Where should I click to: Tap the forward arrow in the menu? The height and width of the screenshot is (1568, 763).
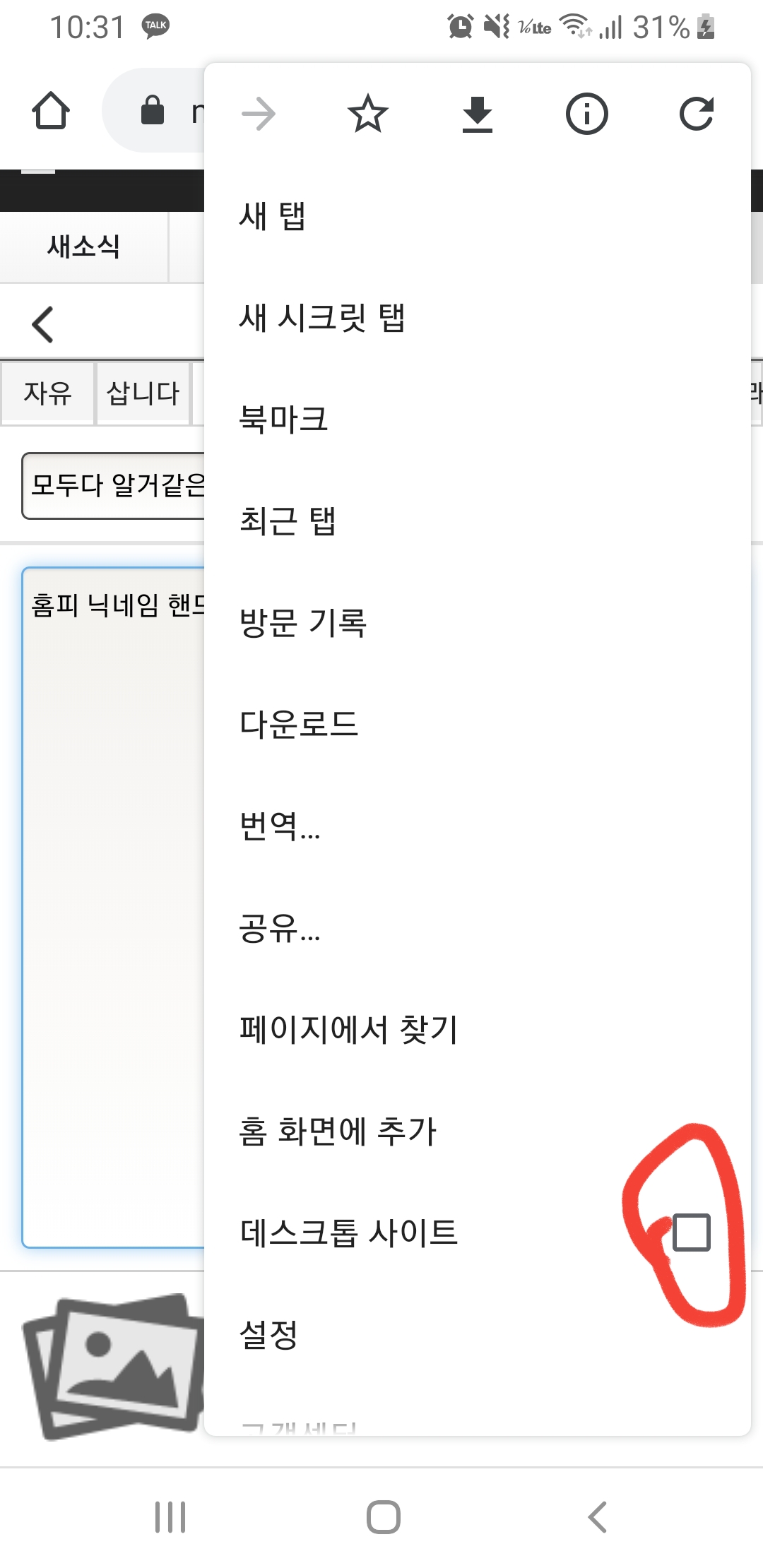(259, 114)
